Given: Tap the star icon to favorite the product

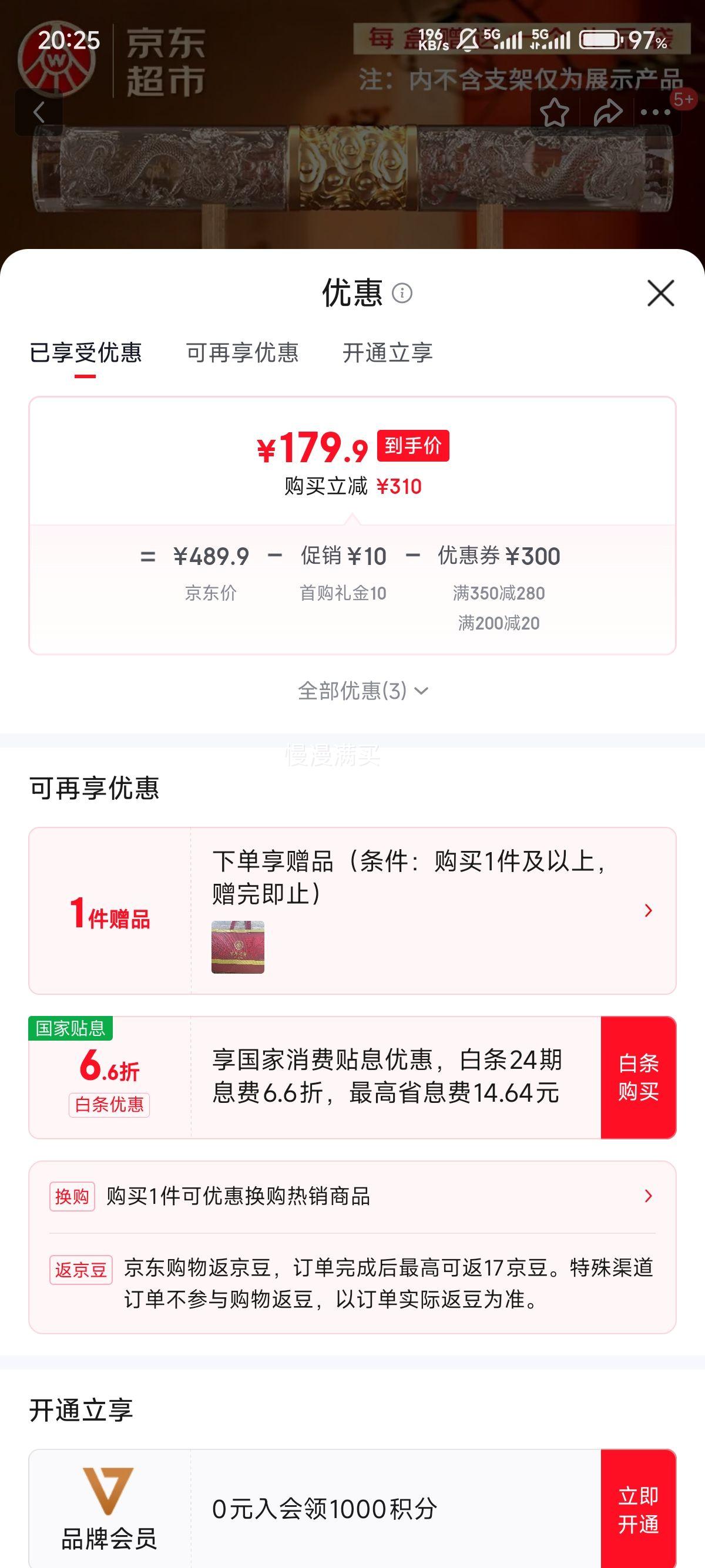Looking at the screenshot, I should (555, 113).
